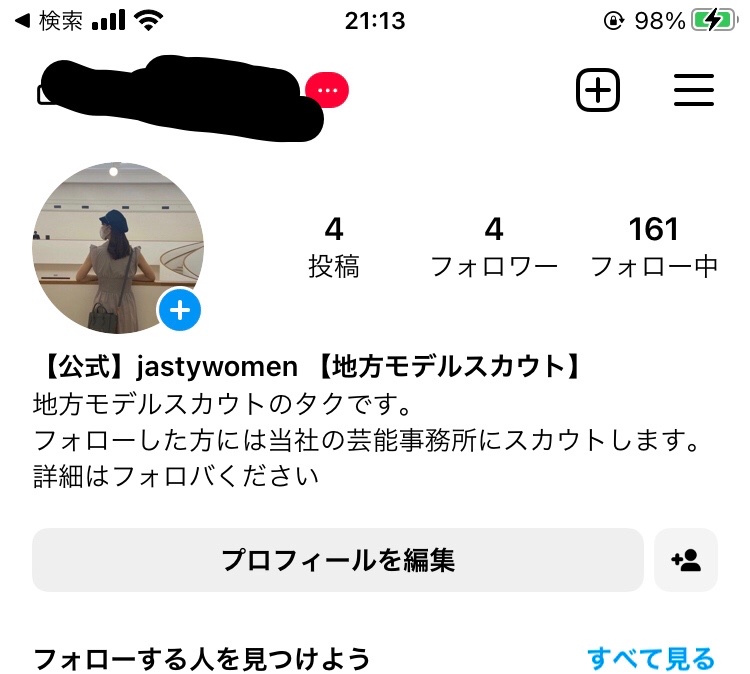View the フォロワー list
The height and width of the screenshot is (674, 750).
(494, 247)
